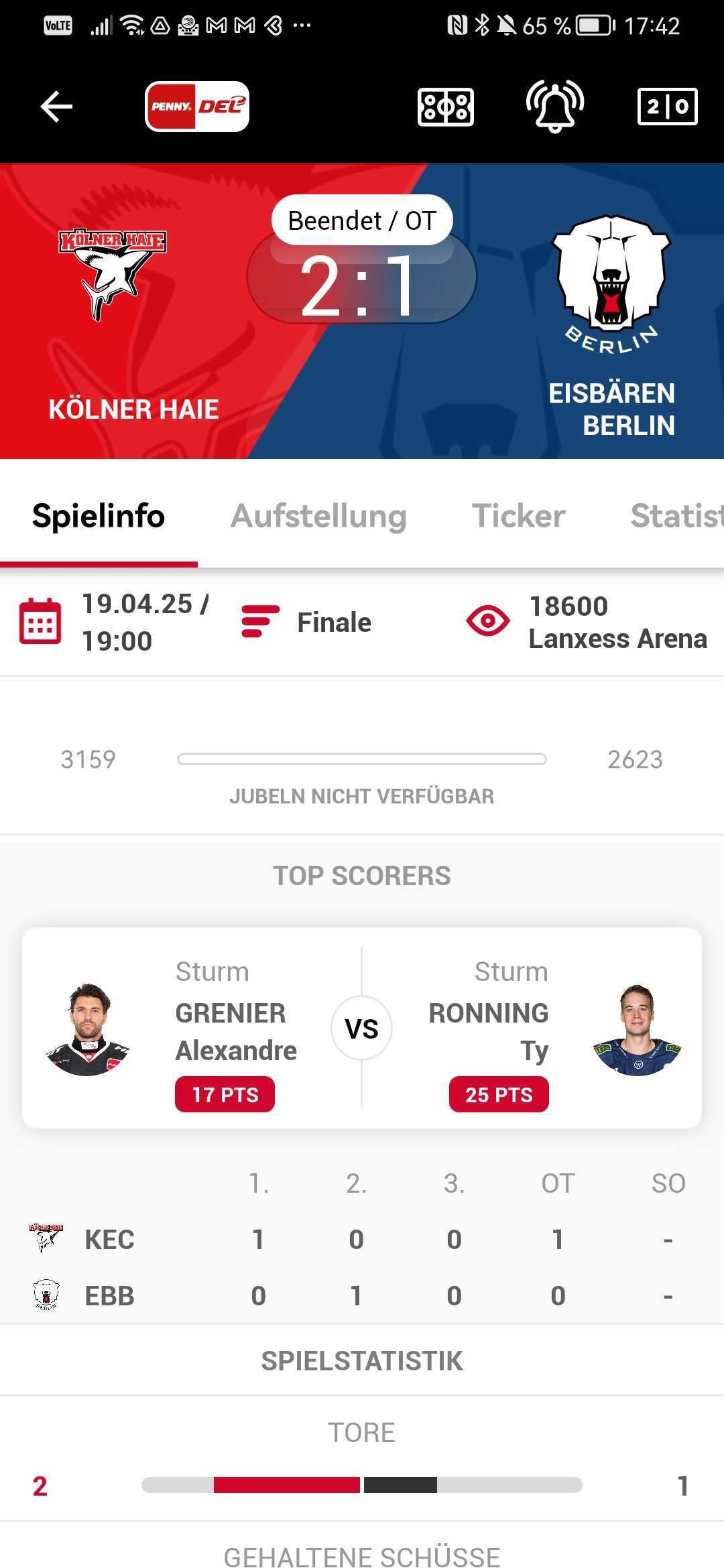The image size is (724, 1568).
Task: Open the notifications bell
Action: coord(555,107)
